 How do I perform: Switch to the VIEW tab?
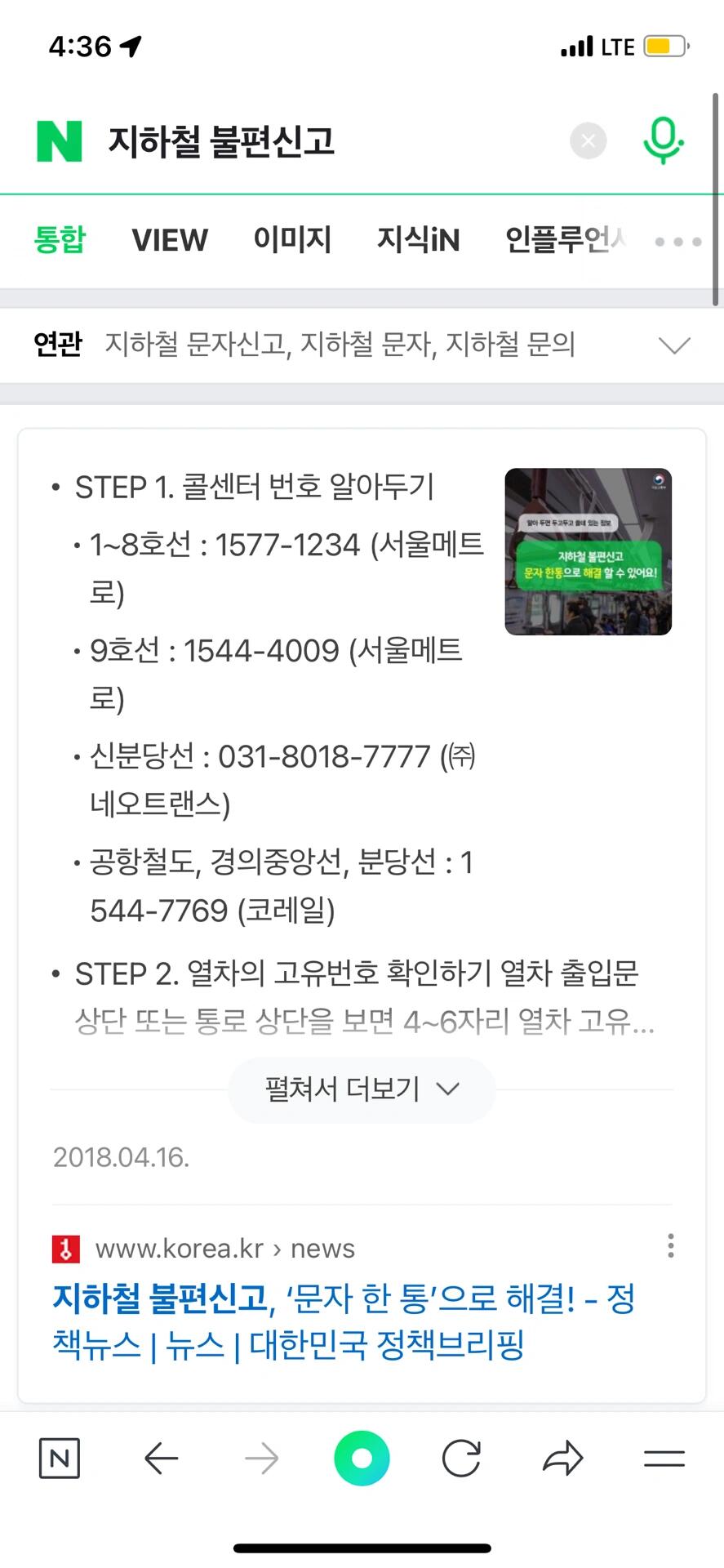[170, 240]
